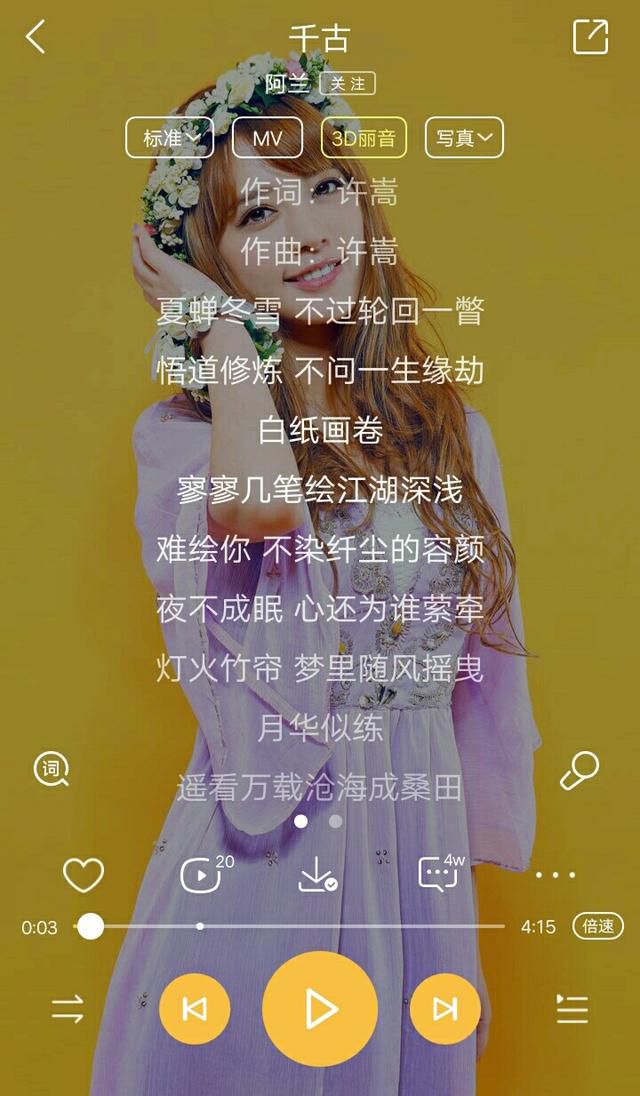Image resolution: width=640 pixels, height=1096 pixels.
Task: Skip to the previous track
Action: [x=194, y=1009]
